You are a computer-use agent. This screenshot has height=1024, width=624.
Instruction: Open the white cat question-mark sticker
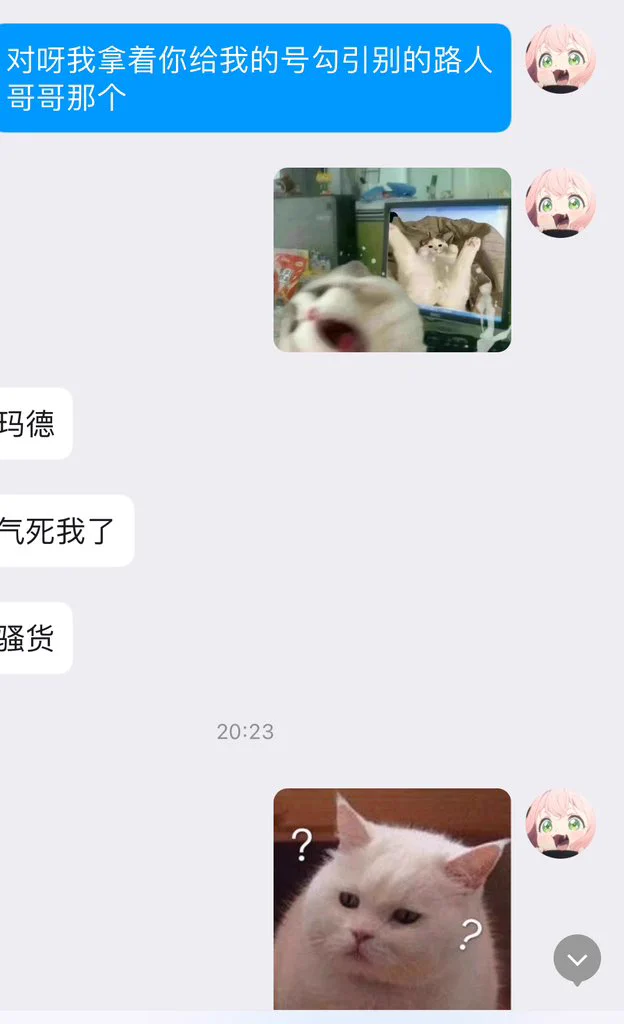coord(392,898)
